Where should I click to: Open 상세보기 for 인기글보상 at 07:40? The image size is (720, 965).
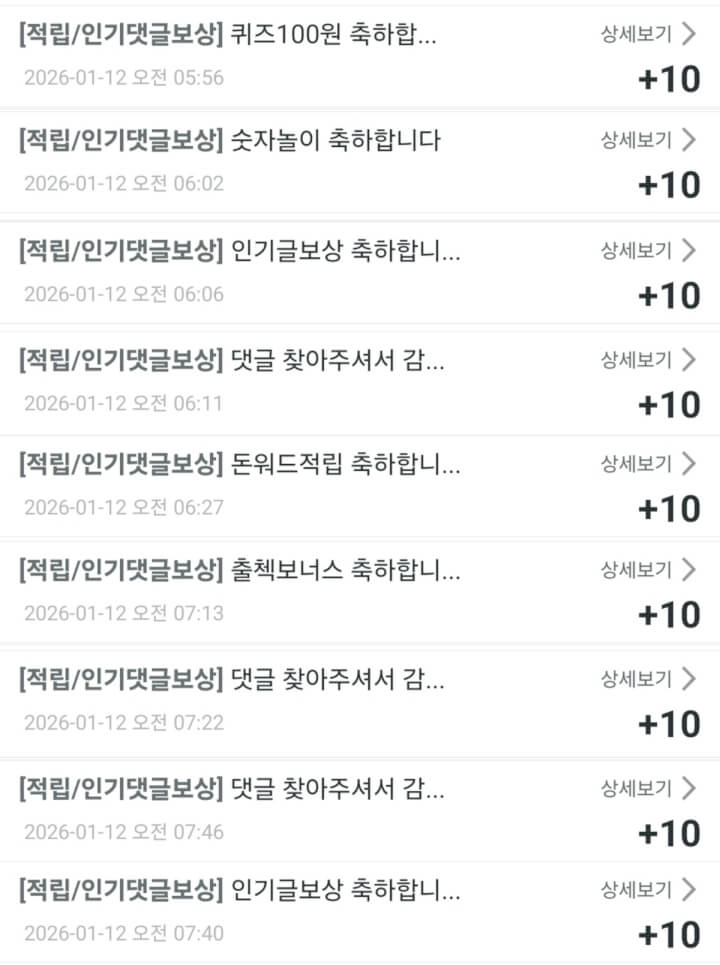pyautogui.click(x=647, y=889)
